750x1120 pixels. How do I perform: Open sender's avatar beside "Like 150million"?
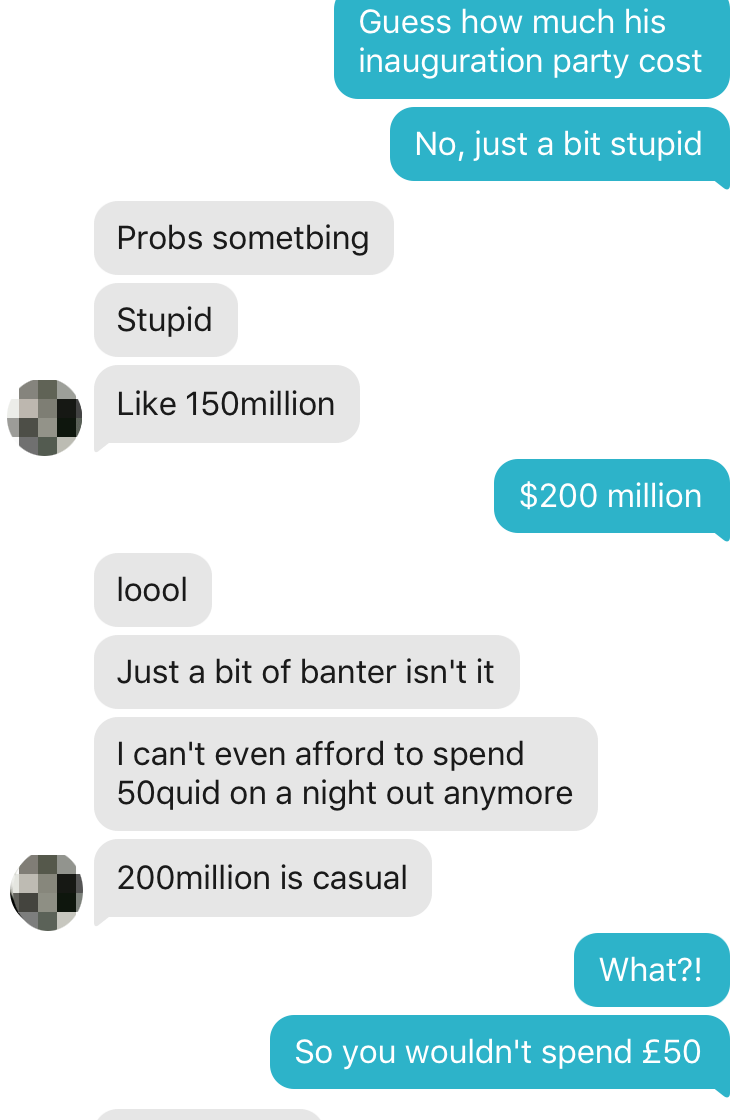coord(45,417)
